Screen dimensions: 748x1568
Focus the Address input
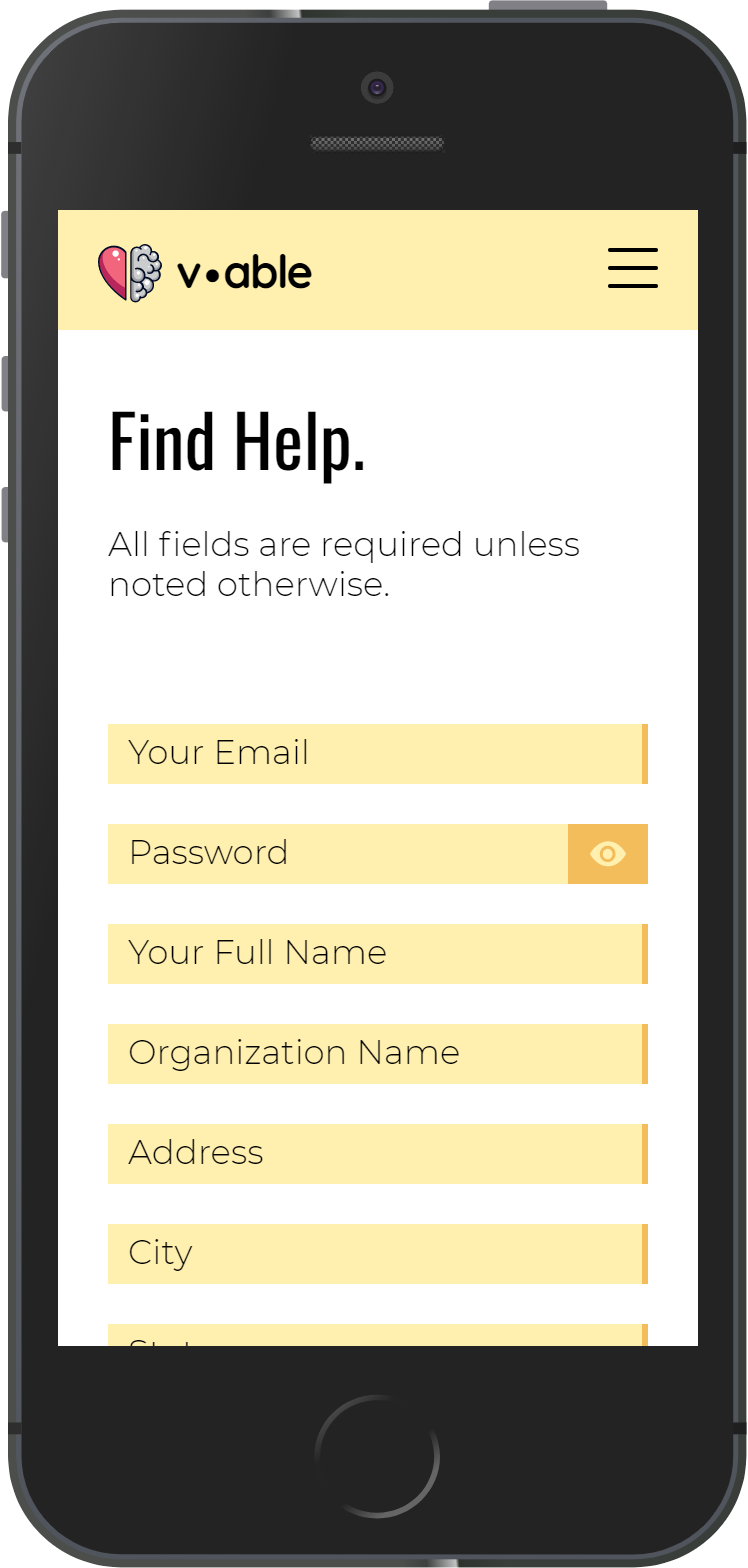pyautogui.click(x=378, y=1154)
